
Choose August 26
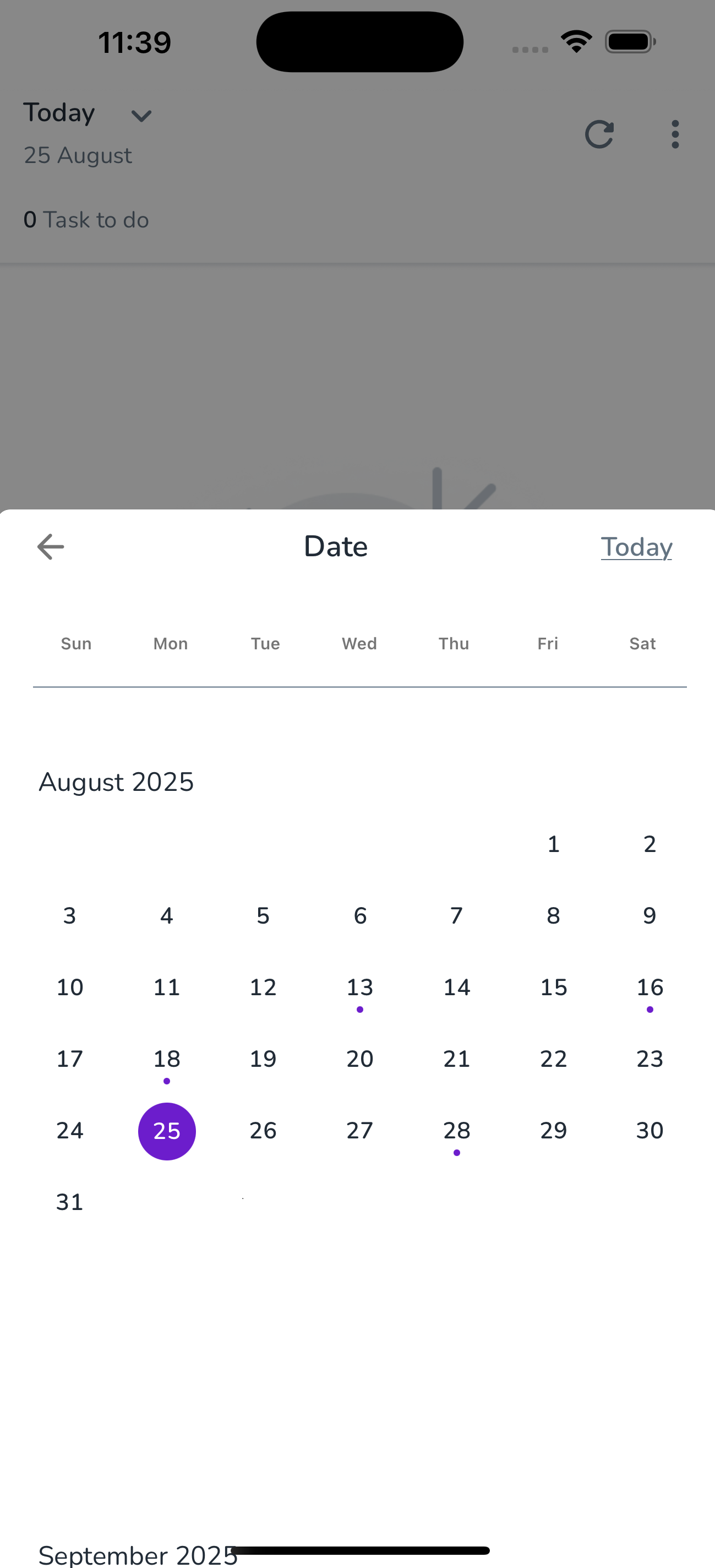coord(263,1131)
